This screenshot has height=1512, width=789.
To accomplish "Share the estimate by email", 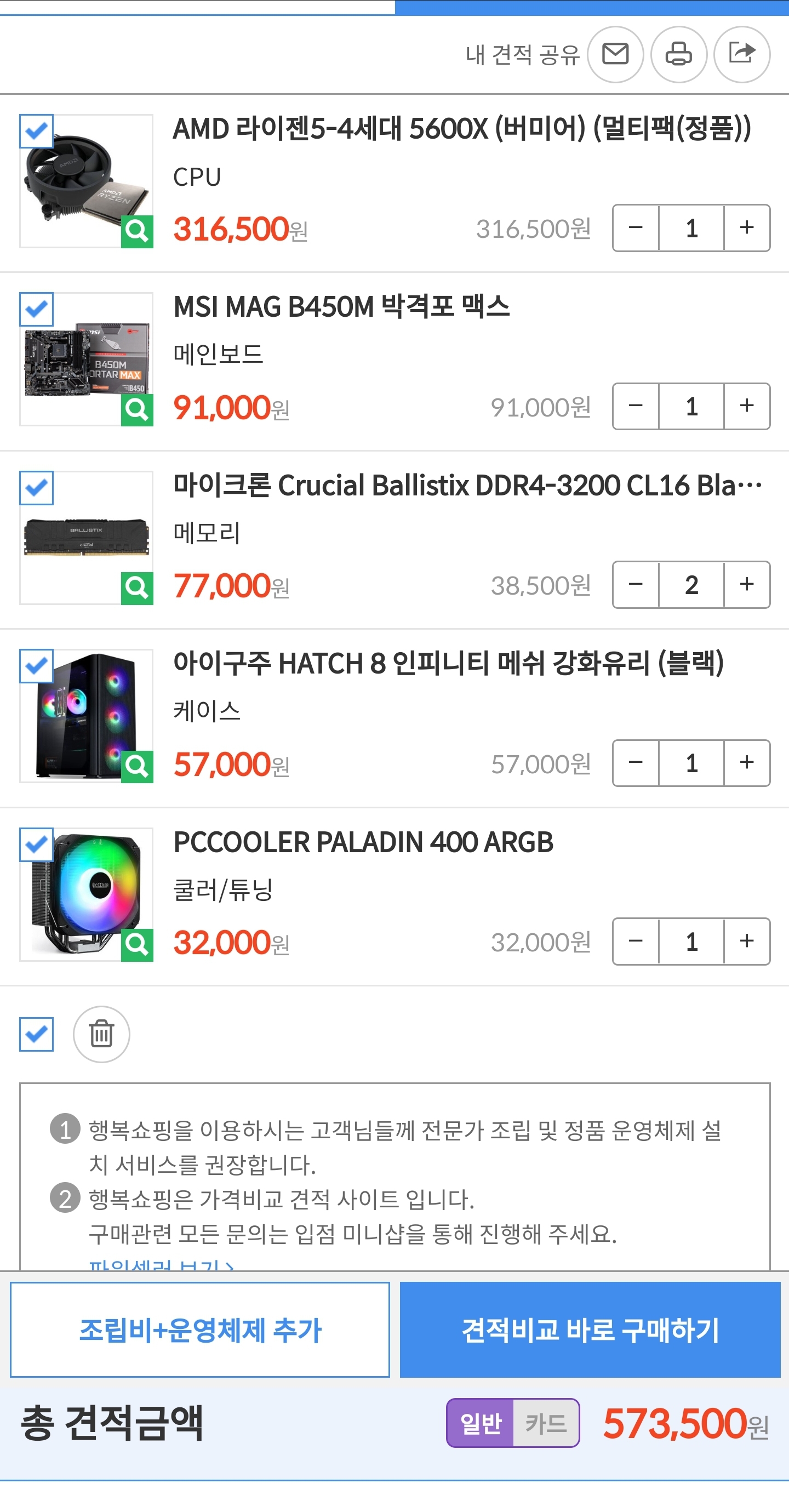I will pos(615,54).
